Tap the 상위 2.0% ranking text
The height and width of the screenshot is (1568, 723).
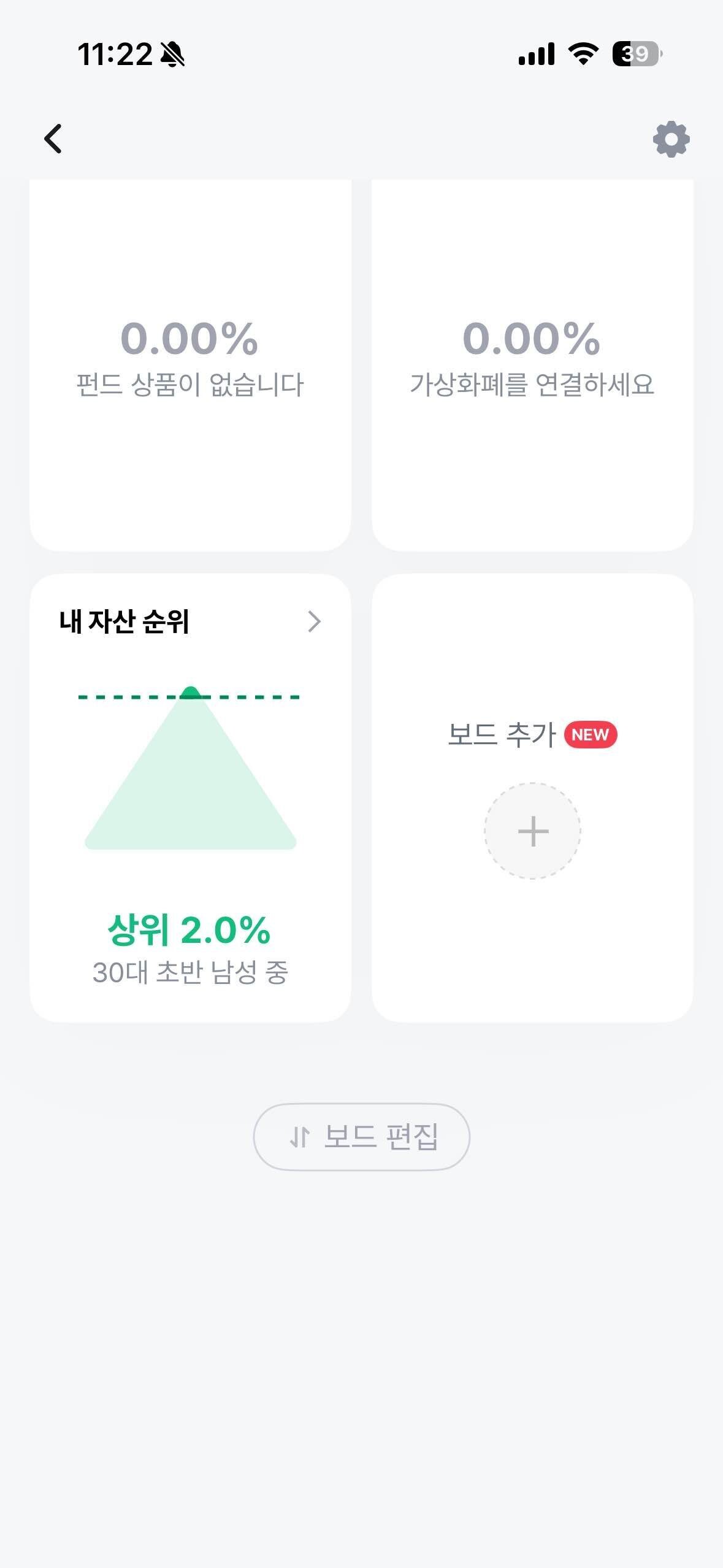[191, 930]
